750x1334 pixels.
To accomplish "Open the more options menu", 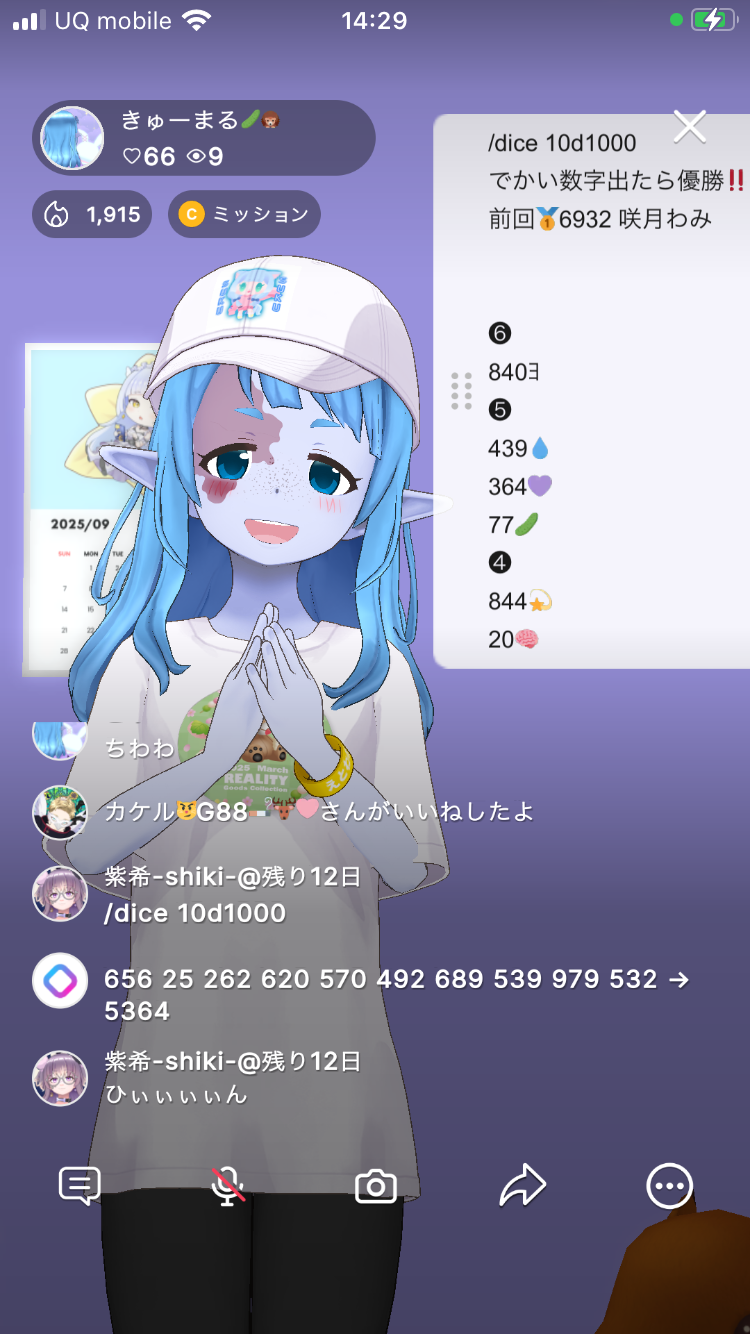I will [x=669, y=1187].
